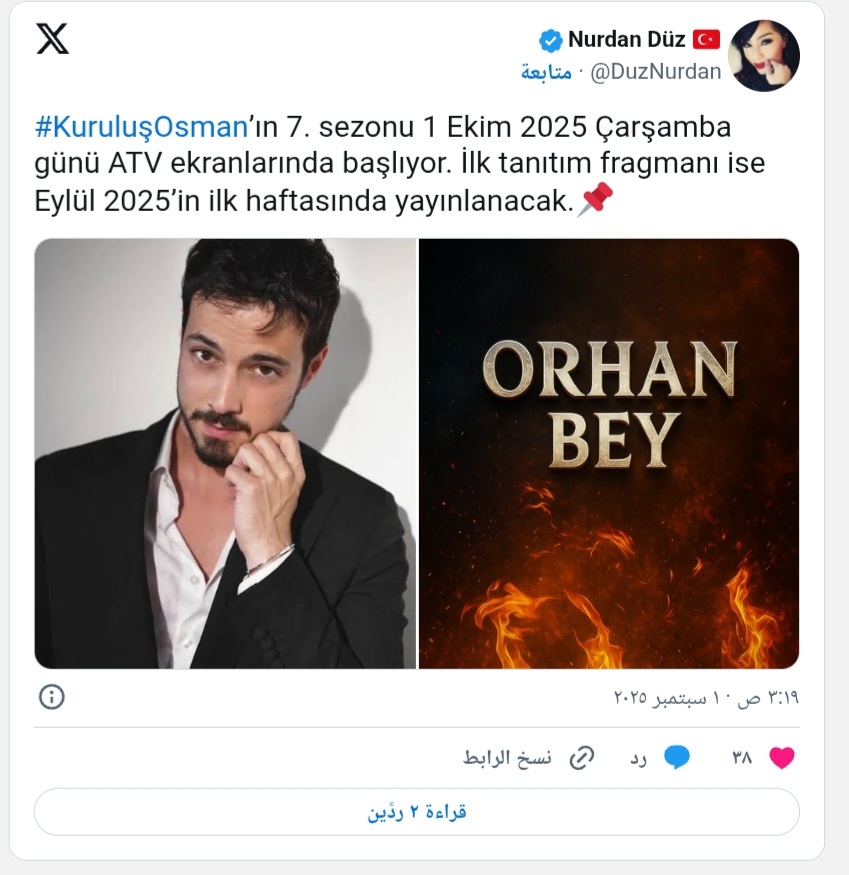Open the tweet timestamp link
849x875 pixels.
(x=706, y=697)
